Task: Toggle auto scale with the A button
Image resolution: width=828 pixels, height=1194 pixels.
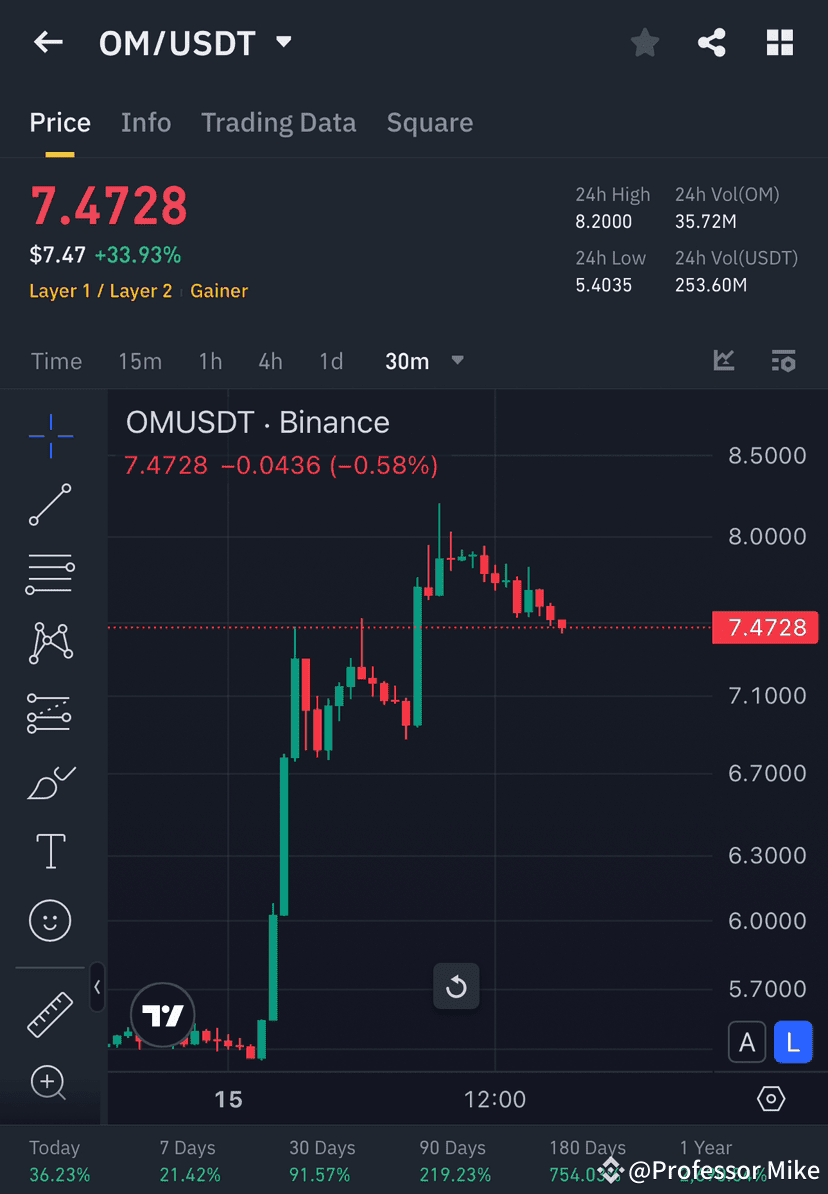Action: click(x=747, y=1041)
